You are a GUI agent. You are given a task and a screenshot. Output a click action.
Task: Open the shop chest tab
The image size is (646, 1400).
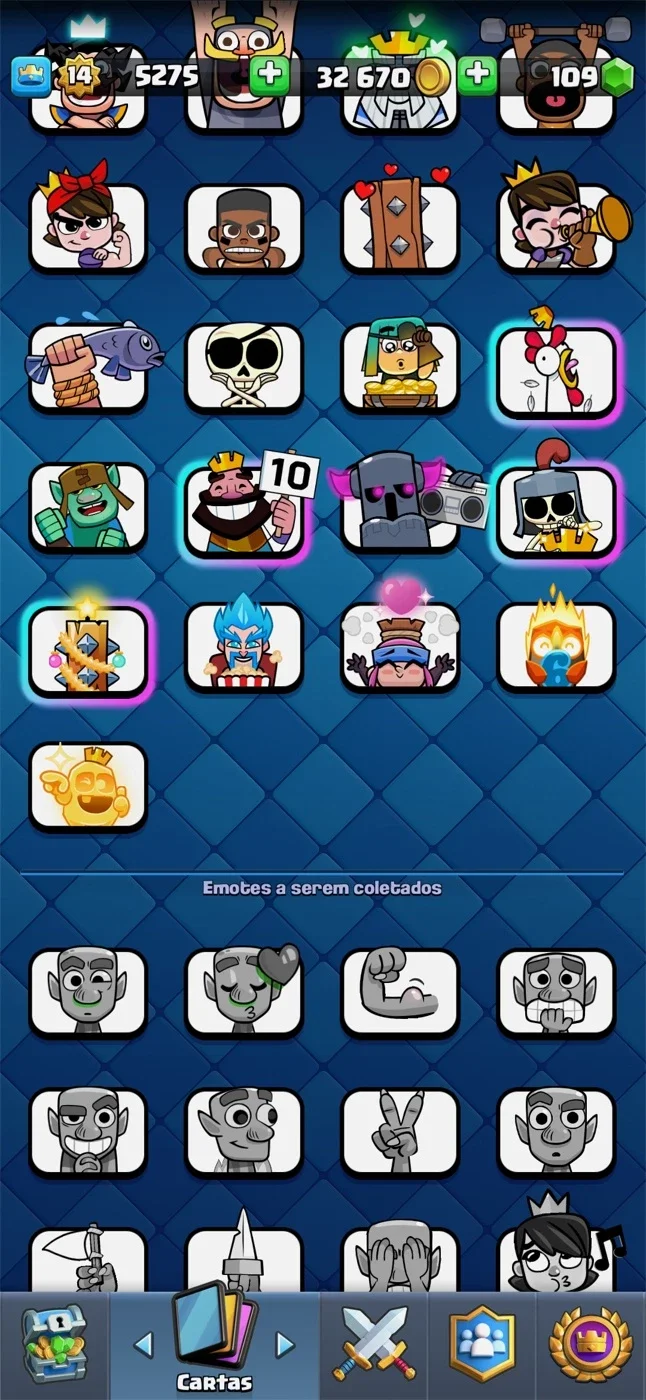[x=54, y=1345]
